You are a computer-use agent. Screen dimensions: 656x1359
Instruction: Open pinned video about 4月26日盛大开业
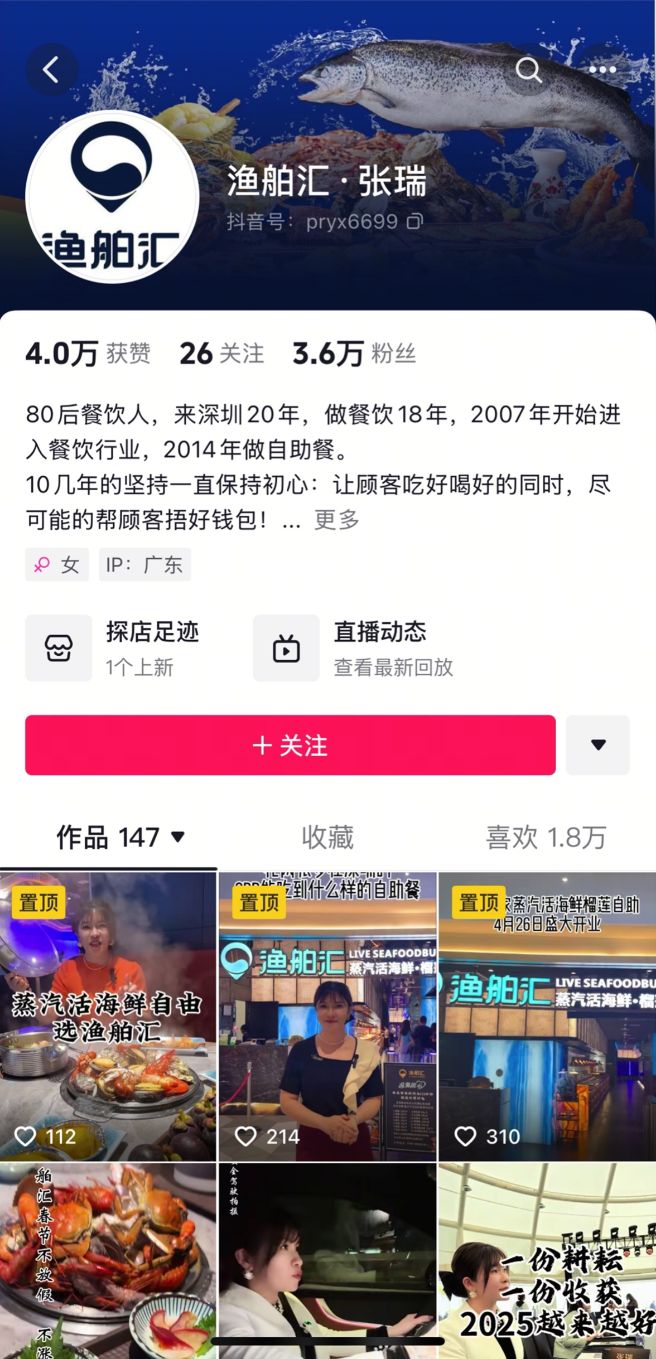point(547,1015)
